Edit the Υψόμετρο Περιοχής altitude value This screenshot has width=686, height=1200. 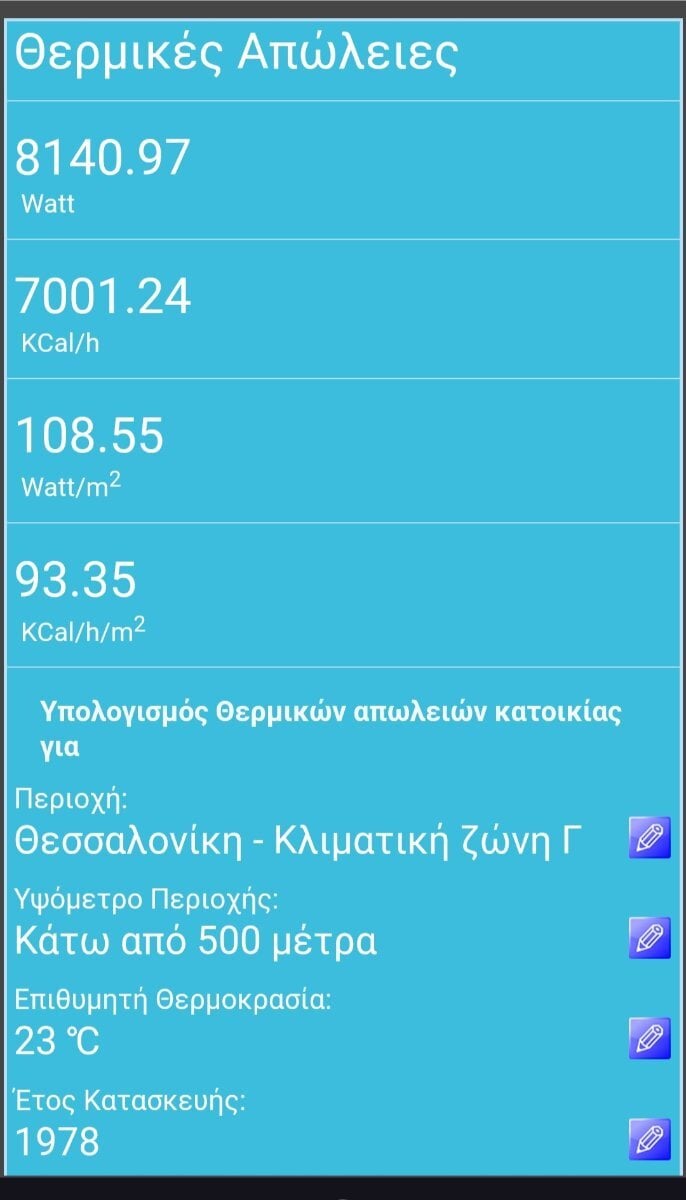[x=649, y=938]
